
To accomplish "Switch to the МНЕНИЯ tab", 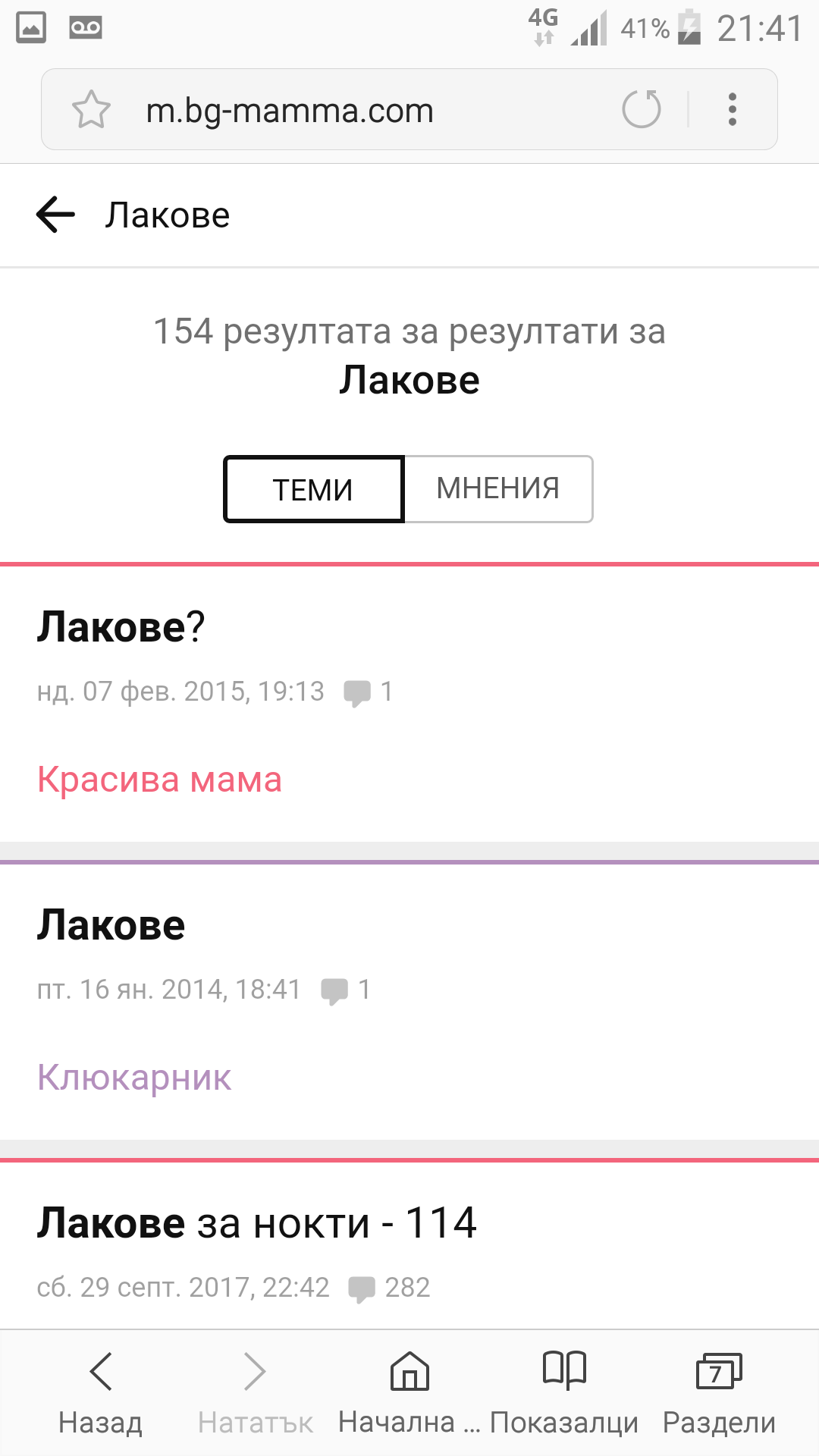I will pyautogui.click(x=498, y=489).
